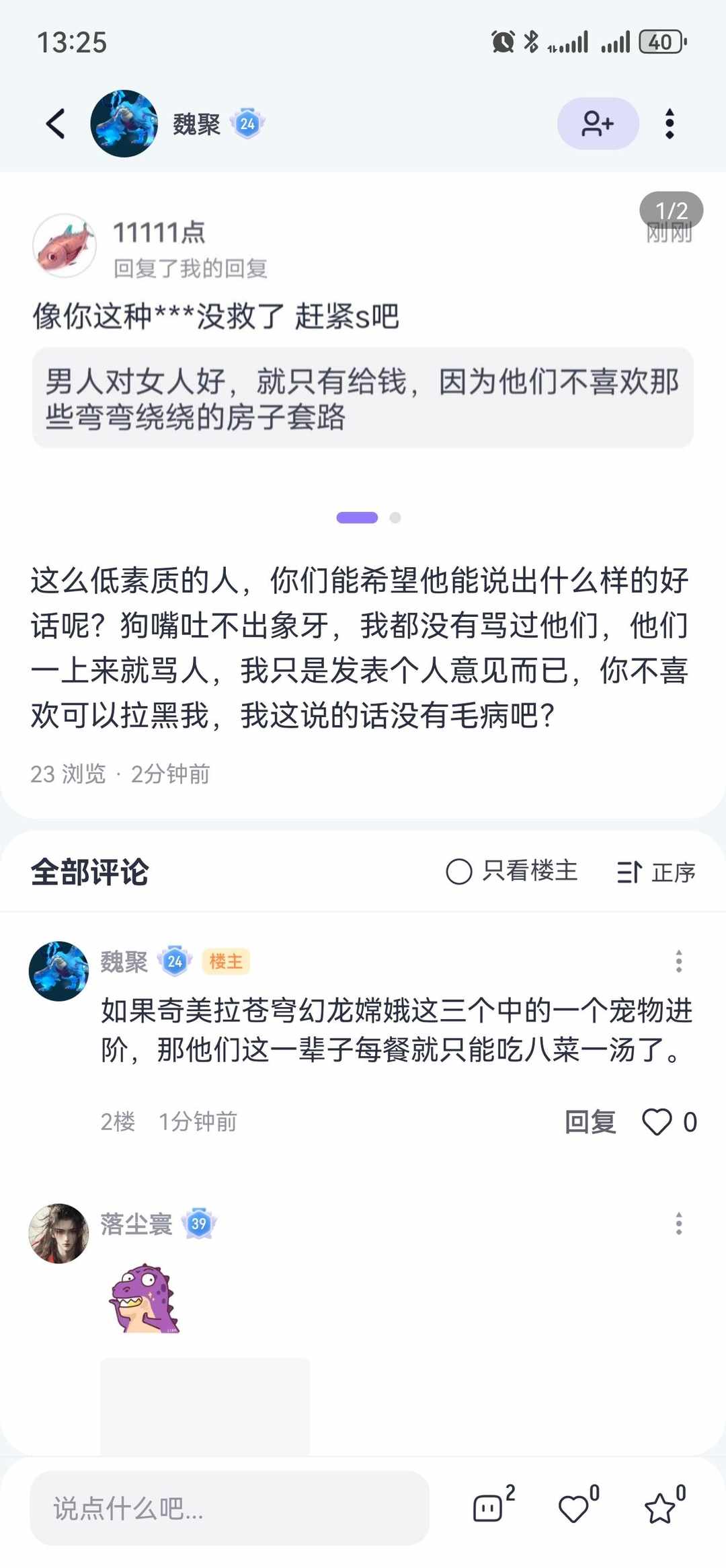This screenshot has height=1568, width=726.
Task: Follow user 魏聚 with the add-person button
Action: tap(598, 124)
